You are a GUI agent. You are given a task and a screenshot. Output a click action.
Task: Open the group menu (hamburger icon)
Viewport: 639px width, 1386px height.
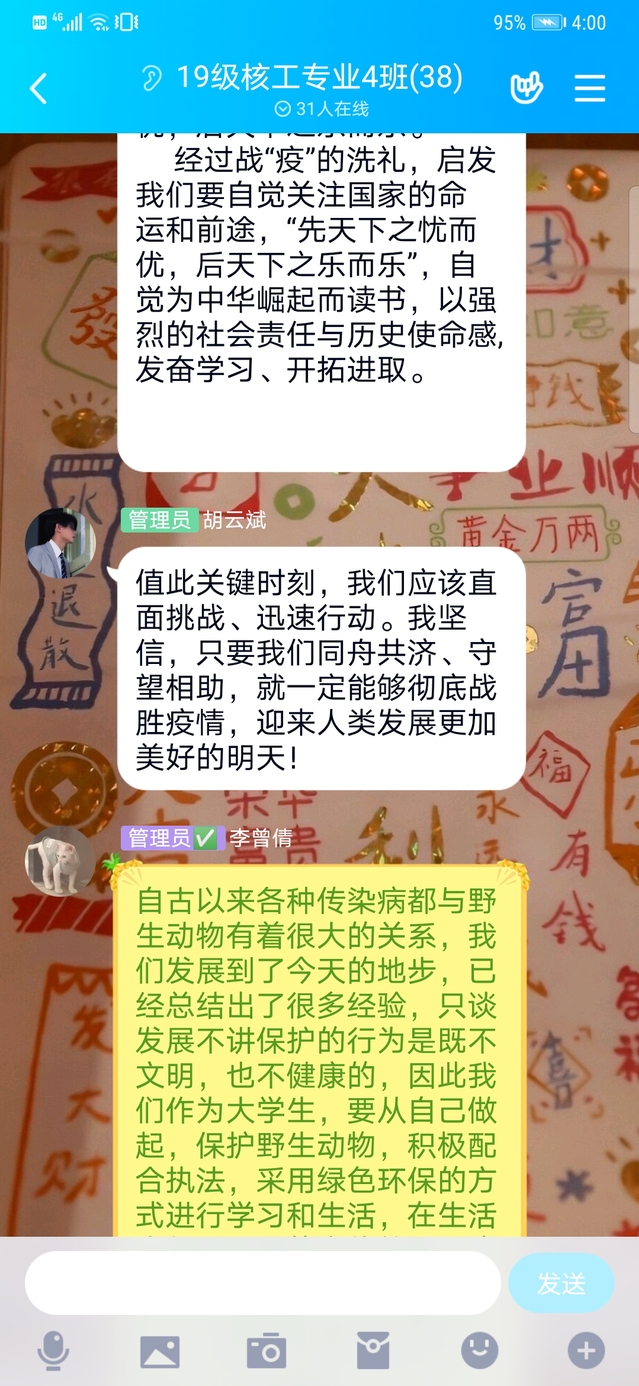(589, 88)
